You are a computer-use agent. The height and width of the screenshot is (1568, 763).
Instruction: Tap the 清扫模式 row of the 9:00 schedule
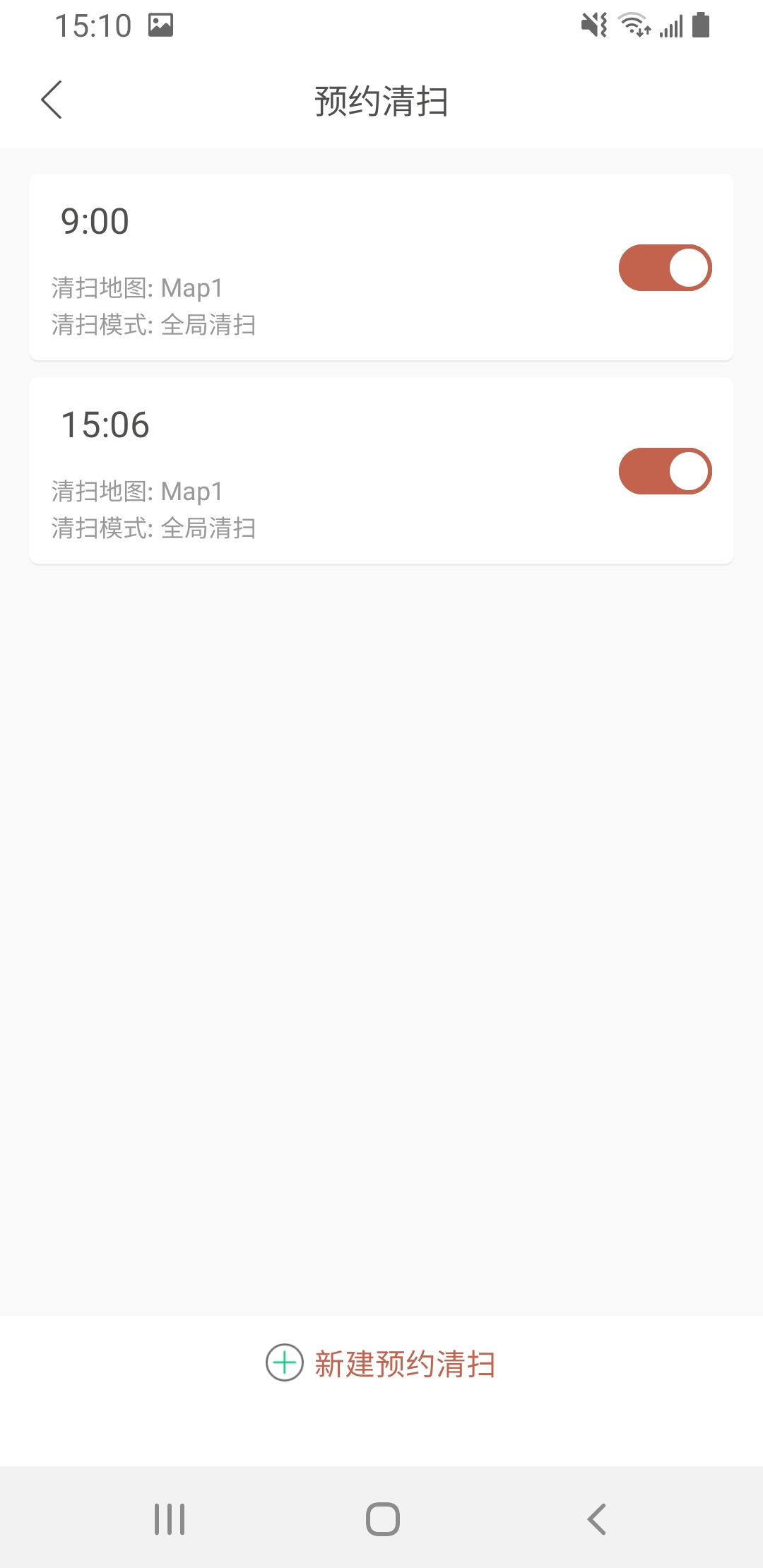coord(154,326)
